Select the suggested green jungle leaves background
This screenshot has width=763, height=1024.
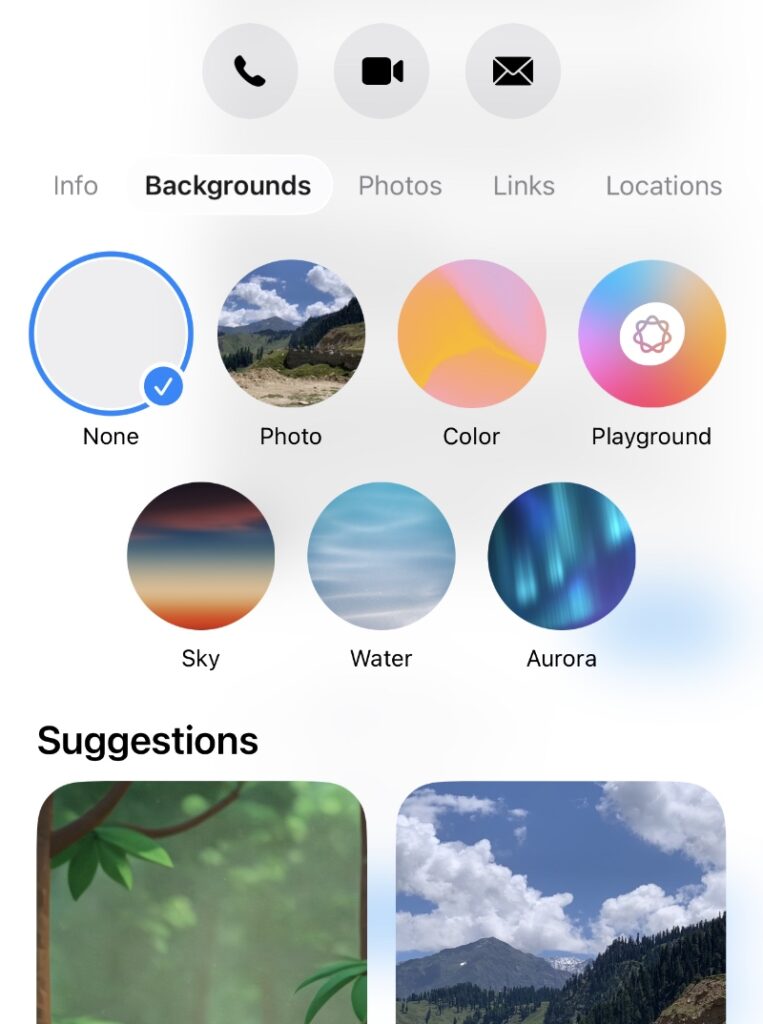(x=201, y=900)
